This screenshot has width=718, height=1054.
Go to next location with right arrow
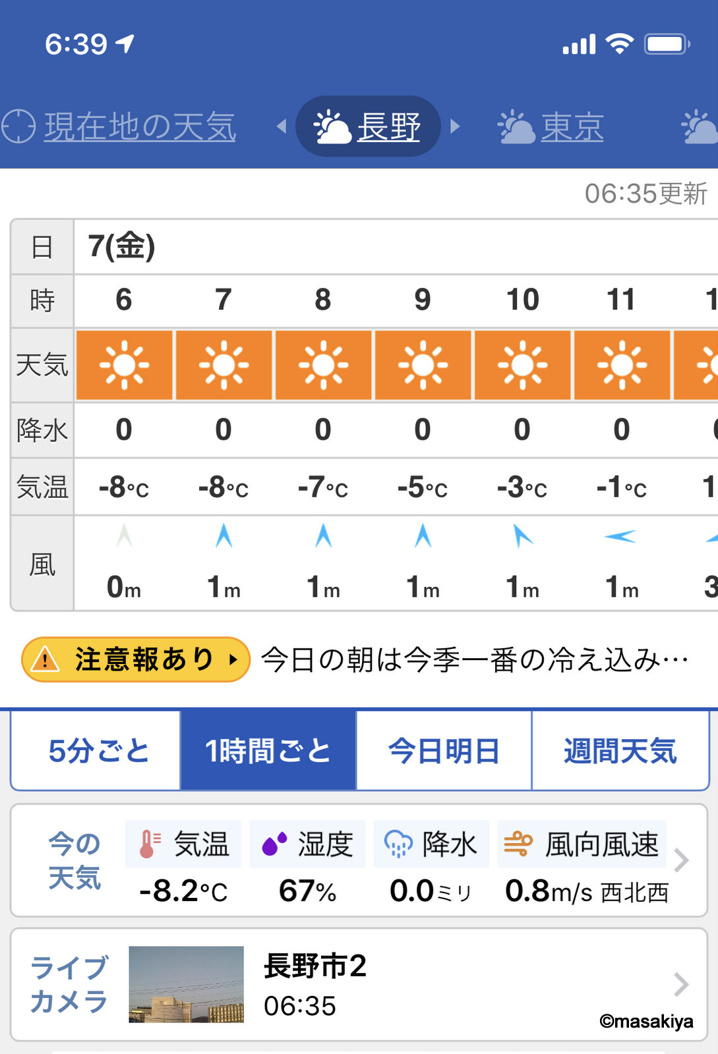pos(456,127)
